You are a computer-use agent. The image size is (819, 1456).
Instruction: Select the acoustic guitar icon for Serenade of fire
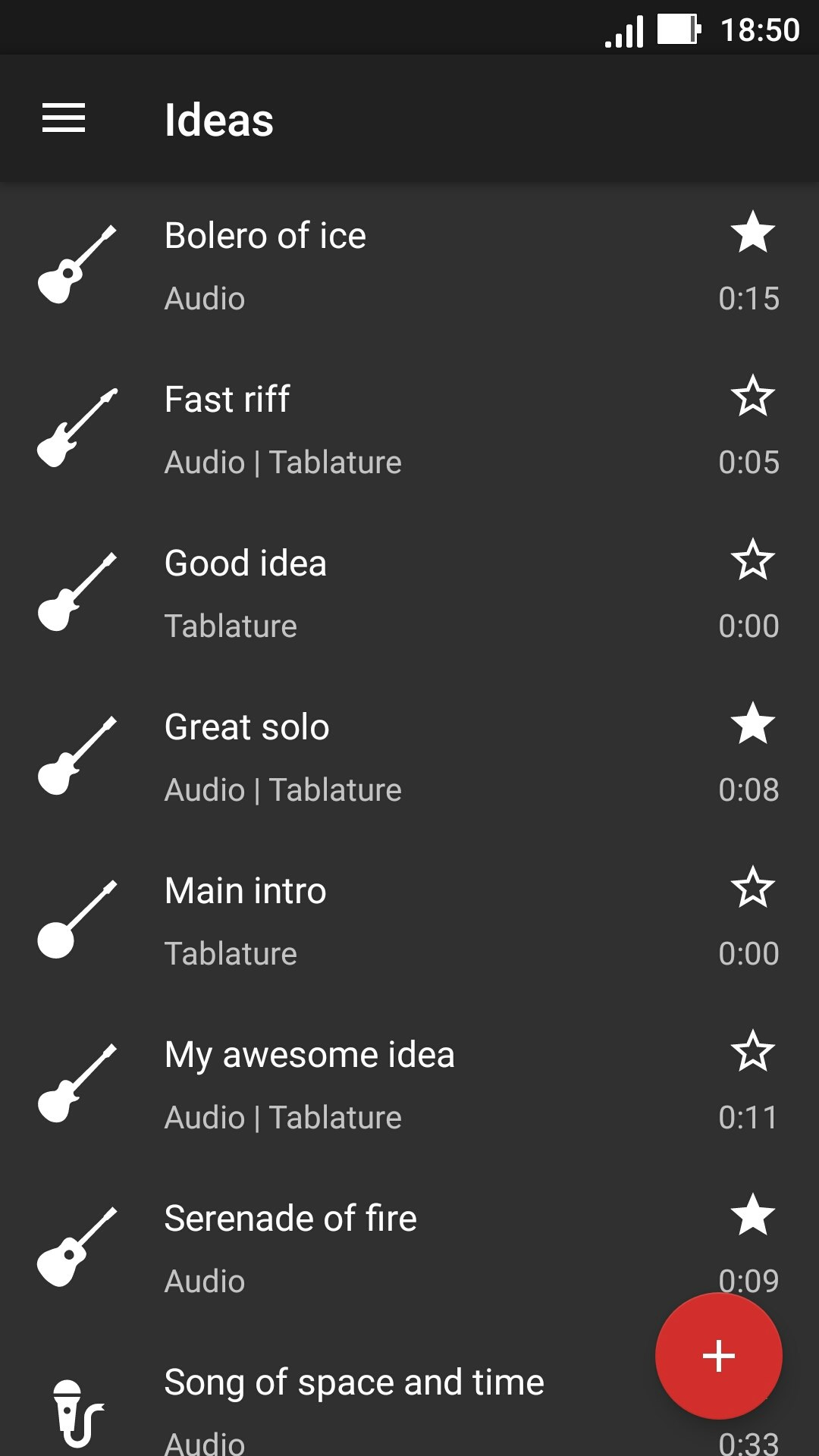click(x=76, y=1249)
